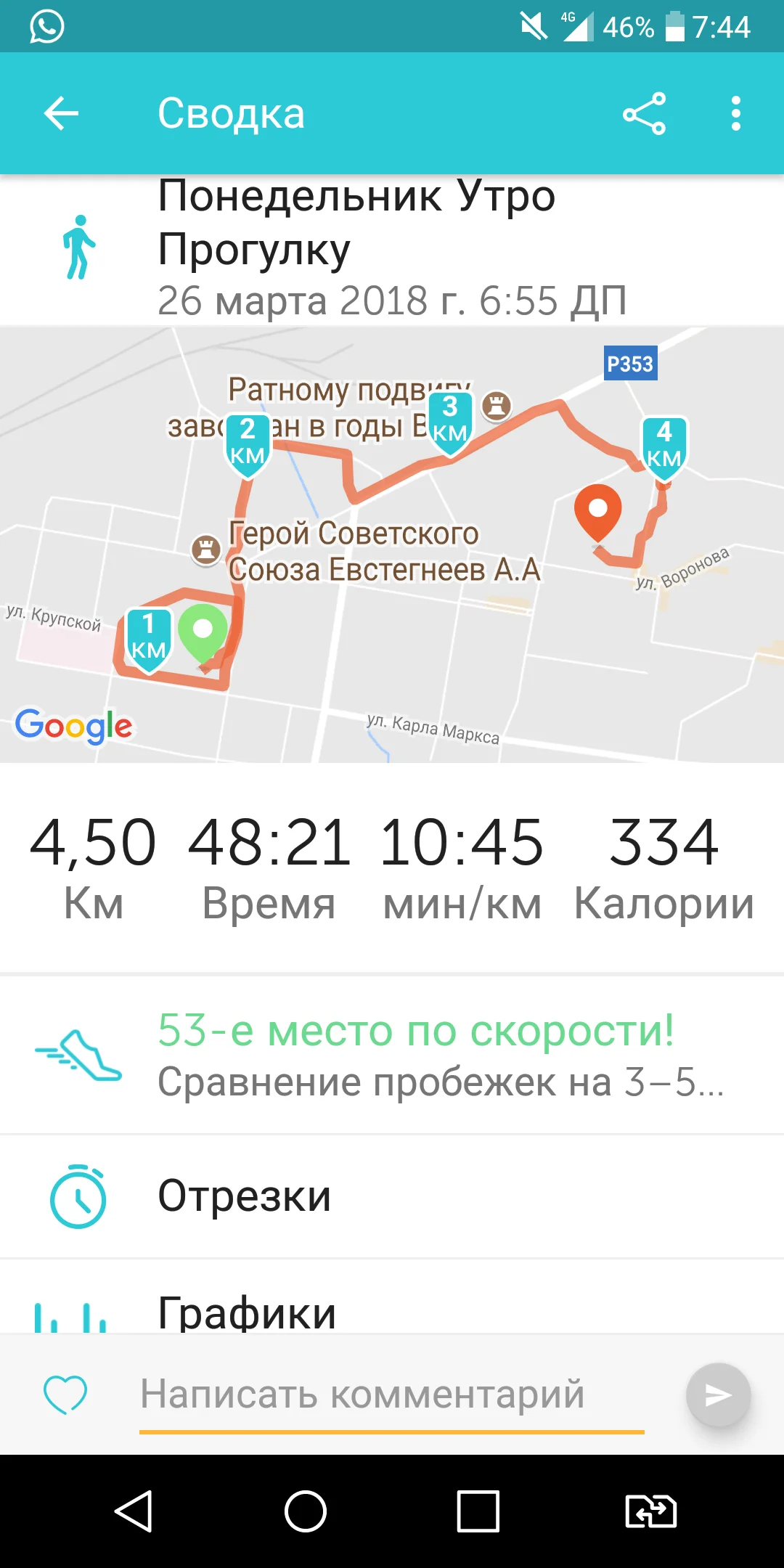Screen dimensions: 784x1568
Task: Open recent apps from navigation bar
Action: [x=478, y=1511]
